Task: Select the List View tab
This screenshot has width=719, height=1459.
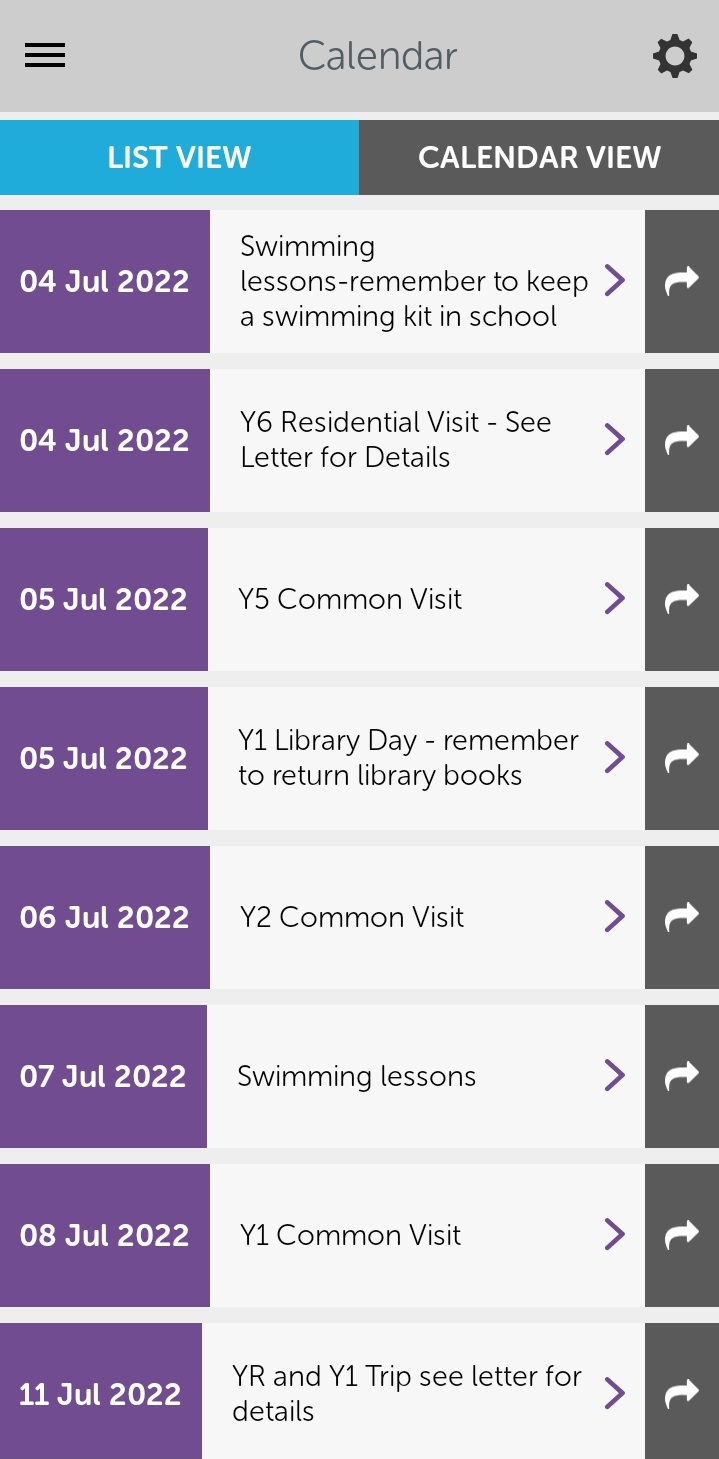Action: tap(179, 157)
